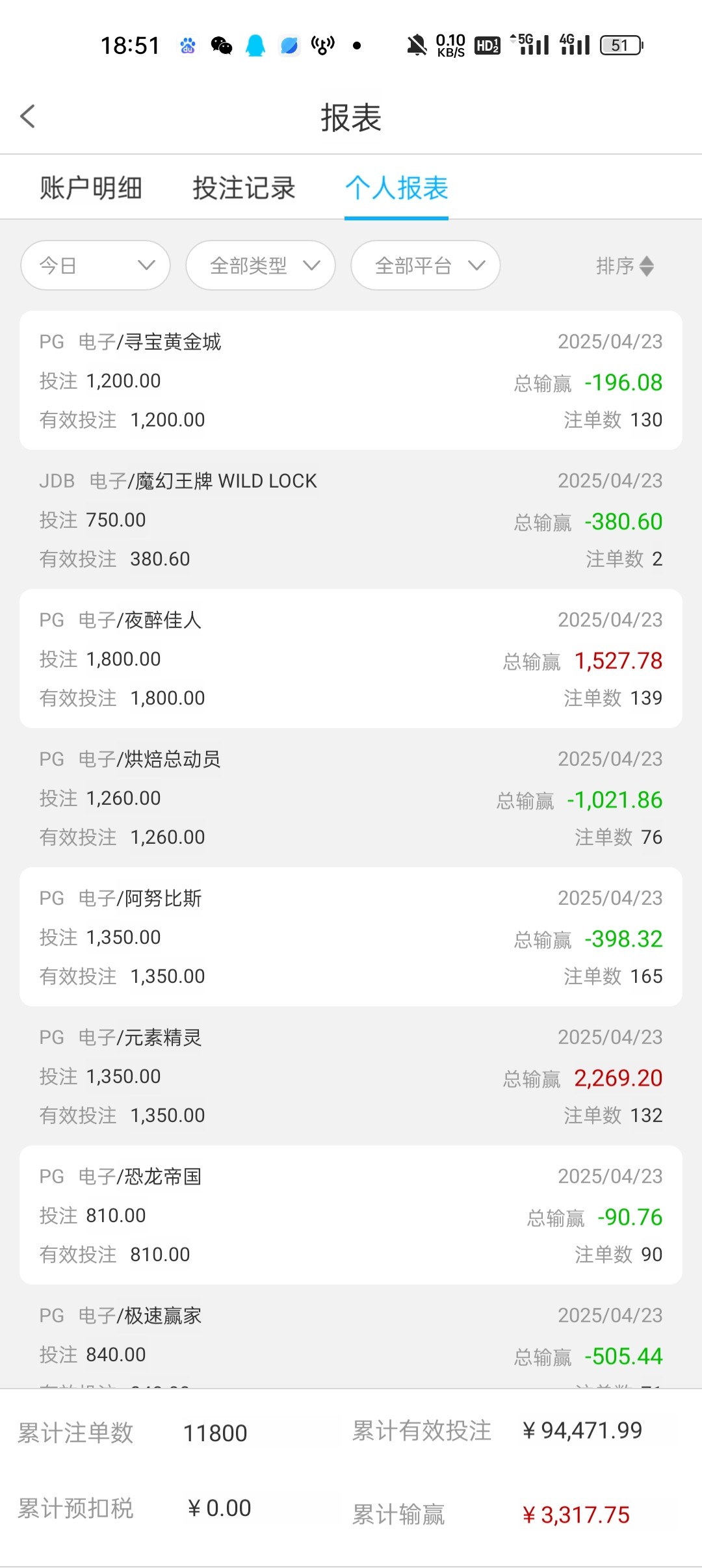Select the 个人报表 tab

click(x=396, y=188)
